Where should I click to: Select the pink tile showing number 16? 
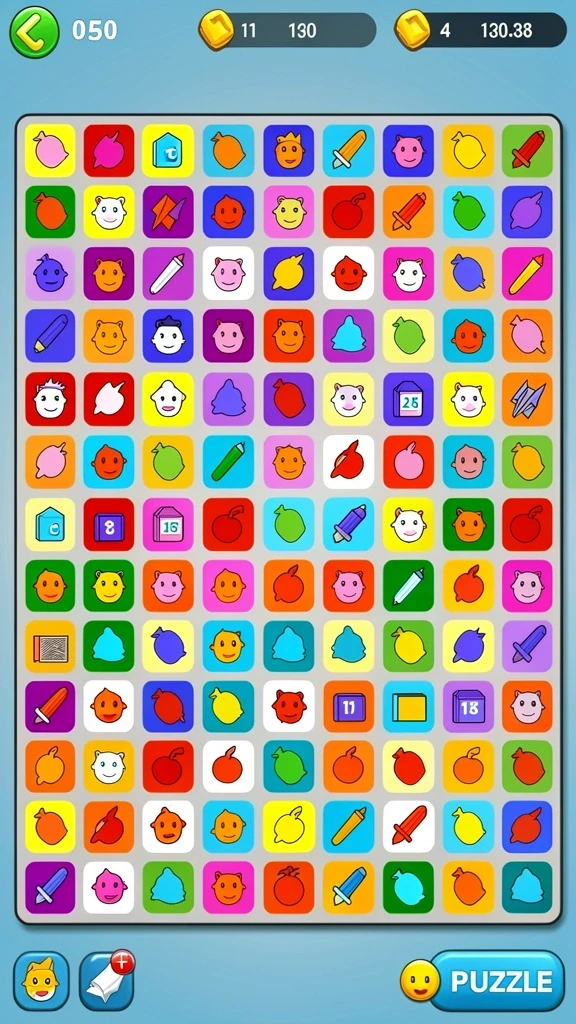pyautogui.click(x=168, y=524)
